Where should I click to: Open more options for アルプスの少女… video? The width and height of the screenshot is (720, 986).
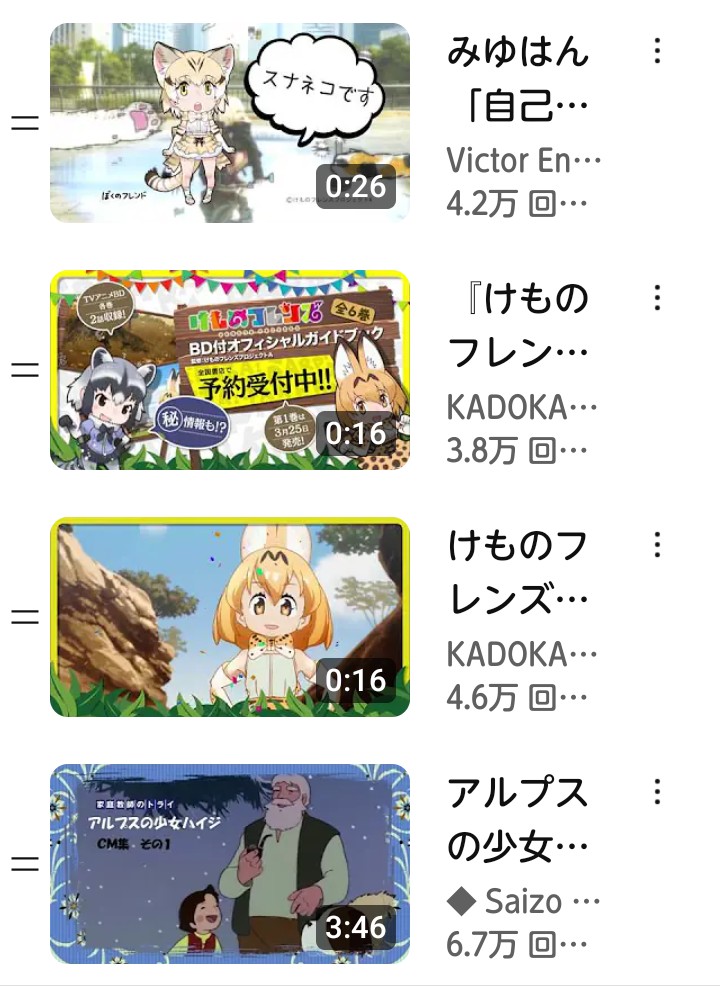tap(657, 792)
